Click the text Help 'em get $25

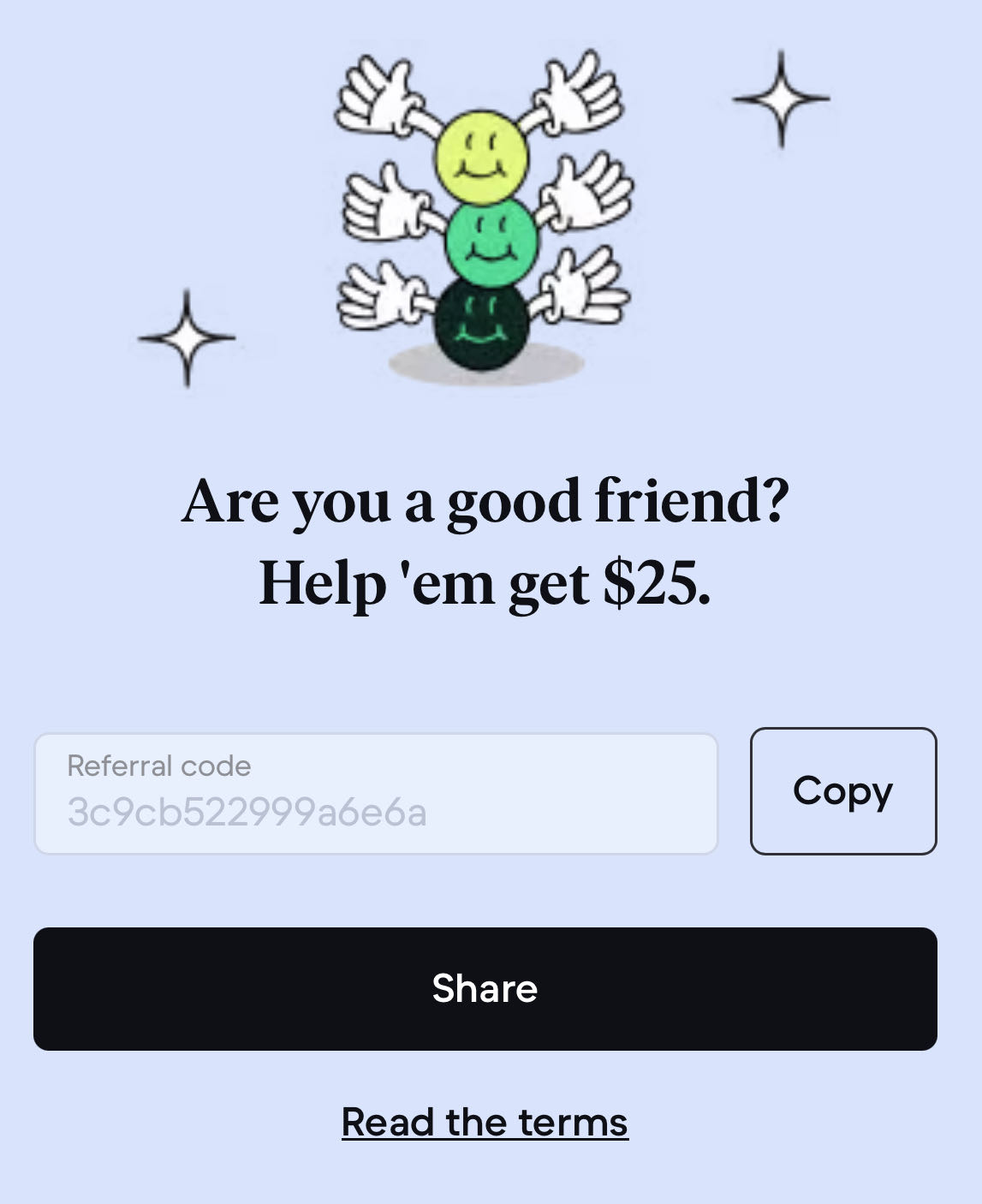click(486, 585)
